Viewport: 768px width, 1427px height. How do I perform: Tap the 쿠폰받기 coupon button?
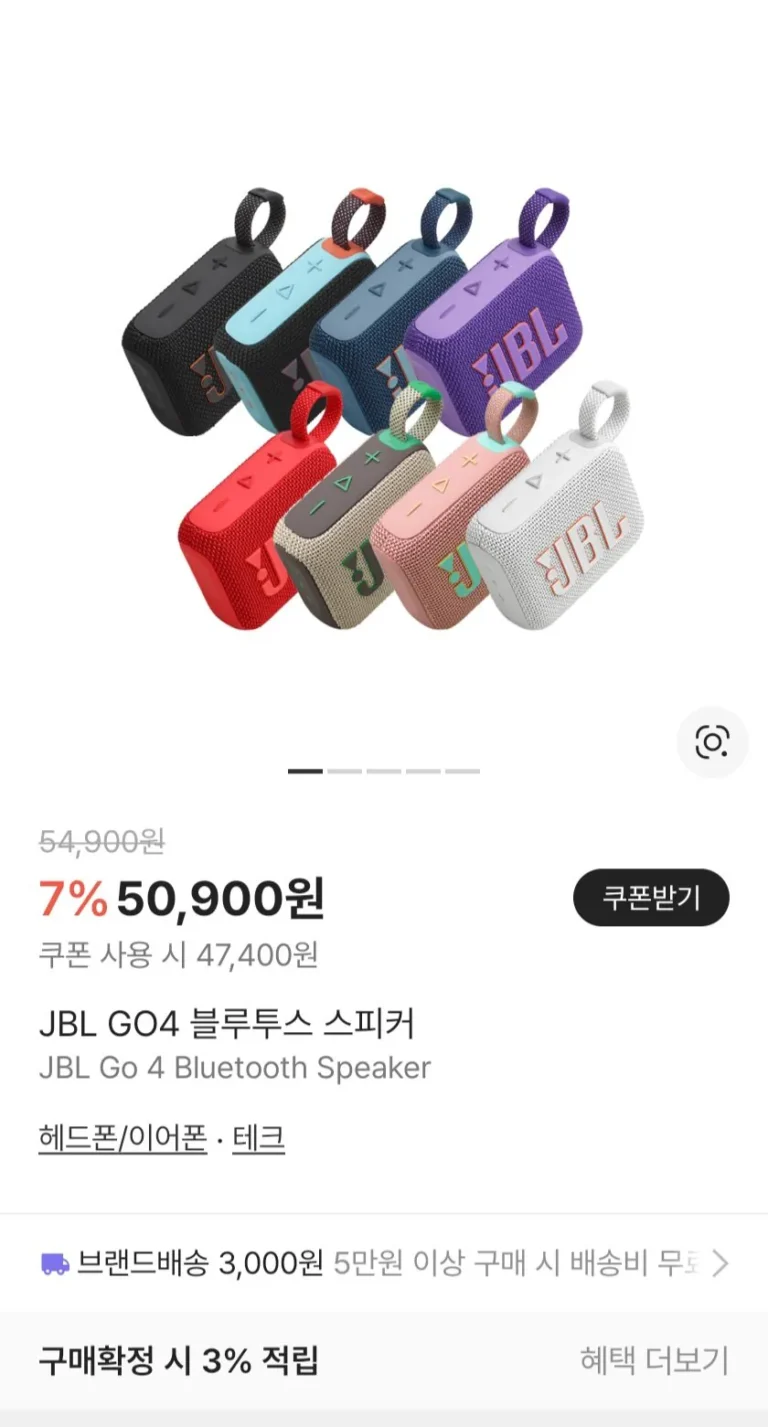[x=651, y=897]
